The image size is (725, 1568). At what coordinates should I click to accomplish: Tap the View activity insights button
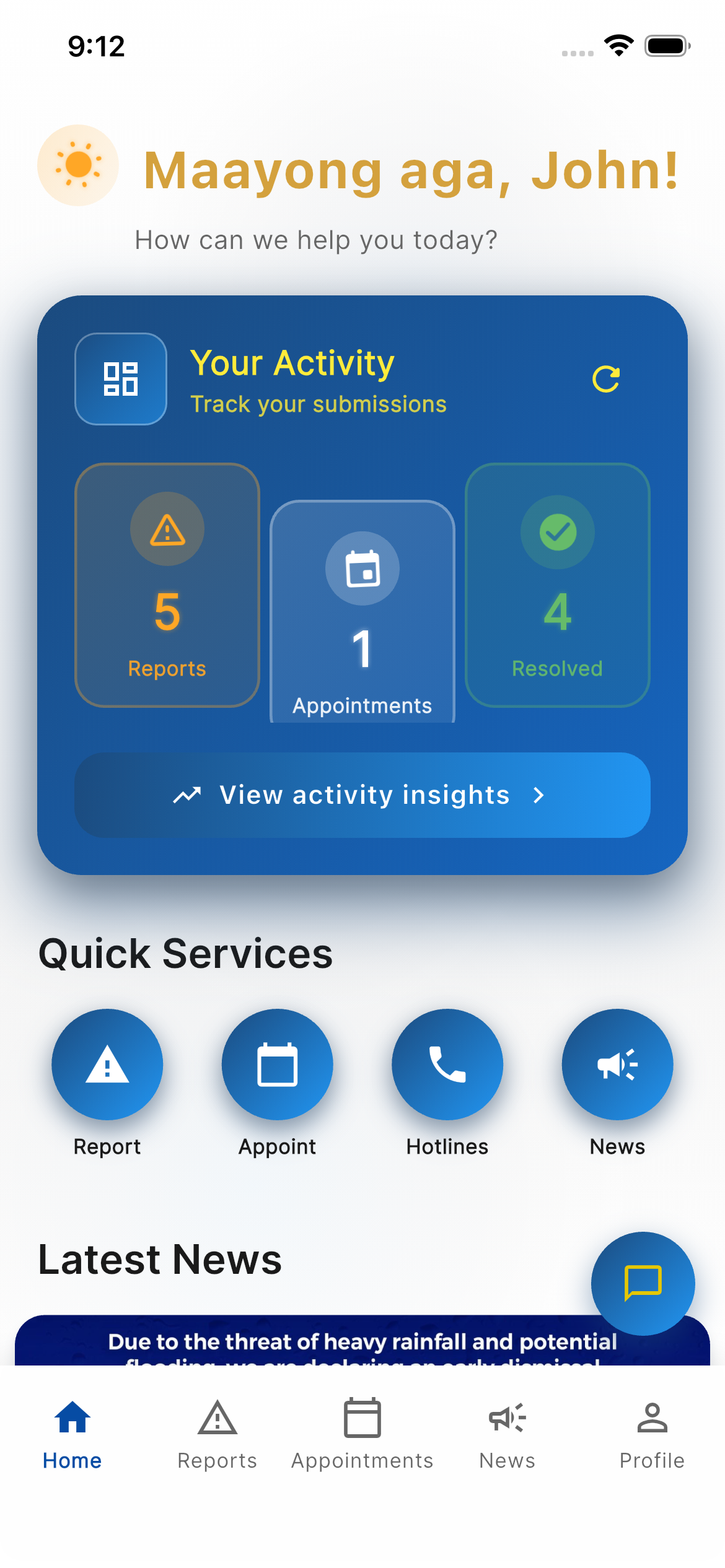tap(362, 796)
